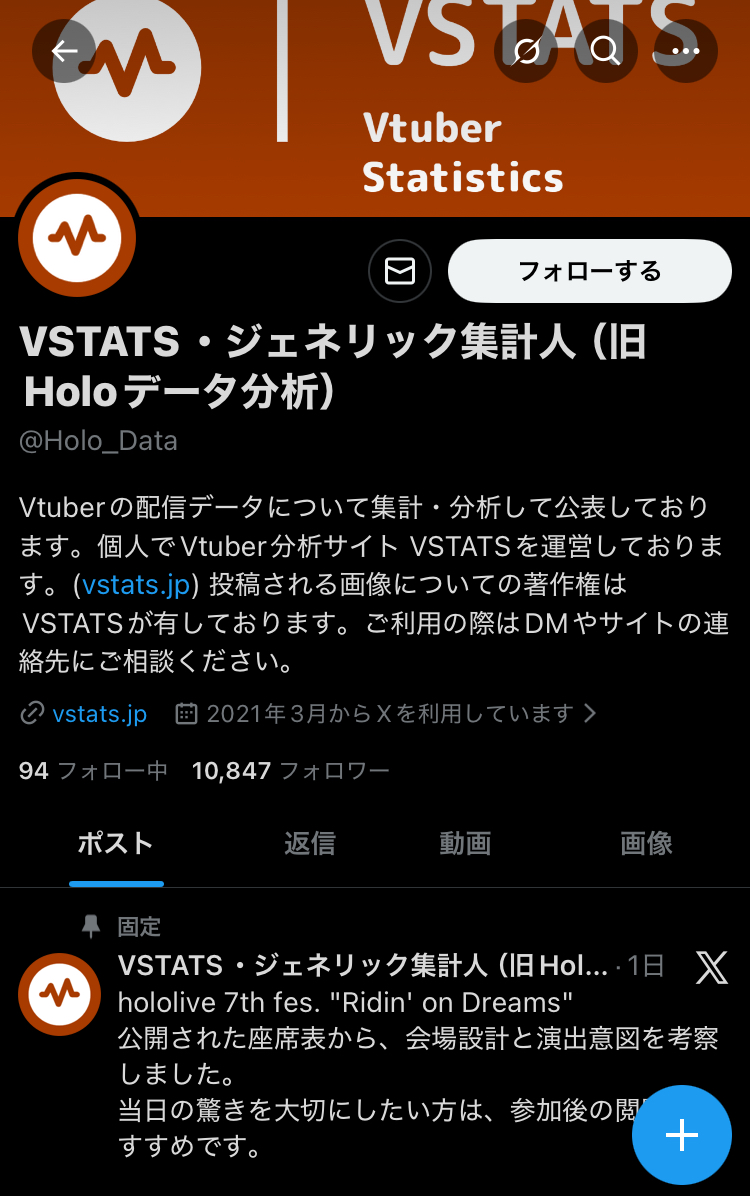Switch to the 画像 tab
Image resolution: width=750 pixels, height=1196 pixels.
(646, 843)
